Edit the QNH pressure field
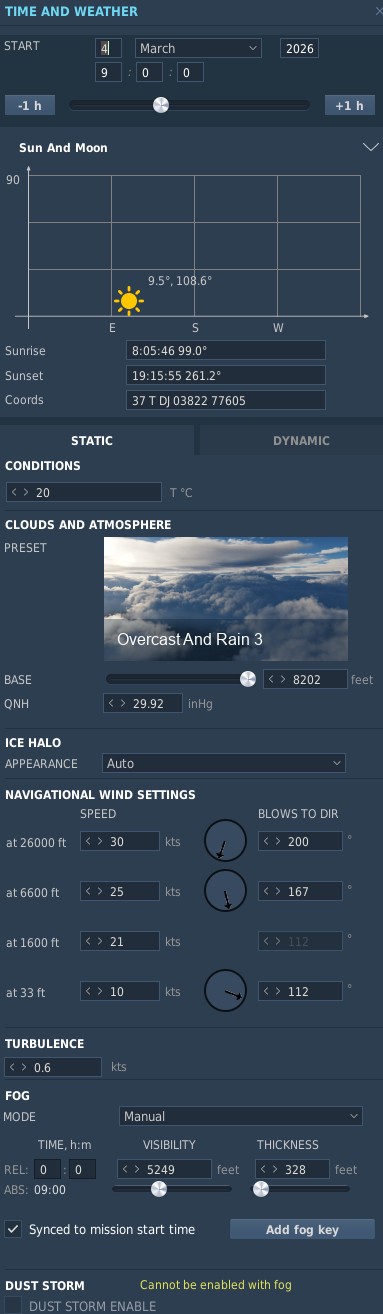 click(143, 703)
